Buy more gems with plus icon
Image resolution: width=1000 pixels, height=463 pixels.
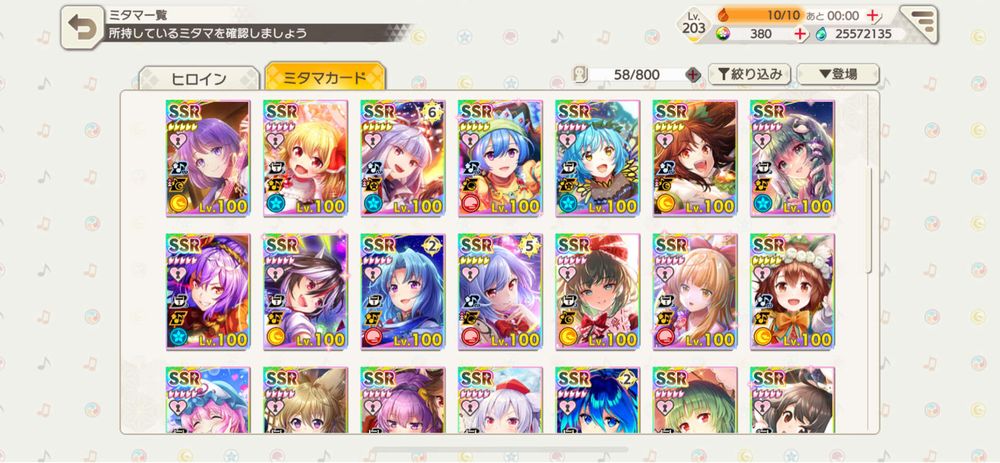tap(800, 33)
